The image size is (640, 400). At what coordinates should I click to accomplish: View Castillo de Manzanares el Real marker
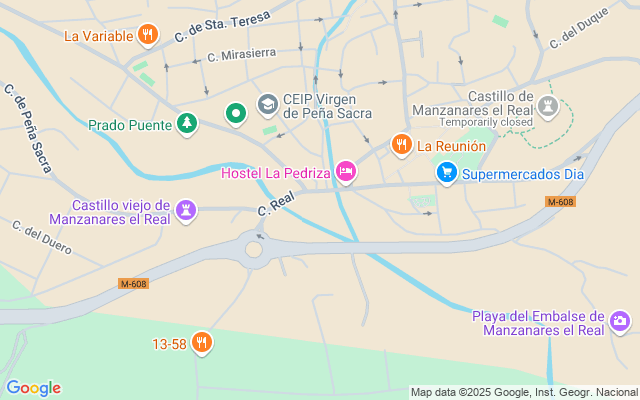(547, 105)
